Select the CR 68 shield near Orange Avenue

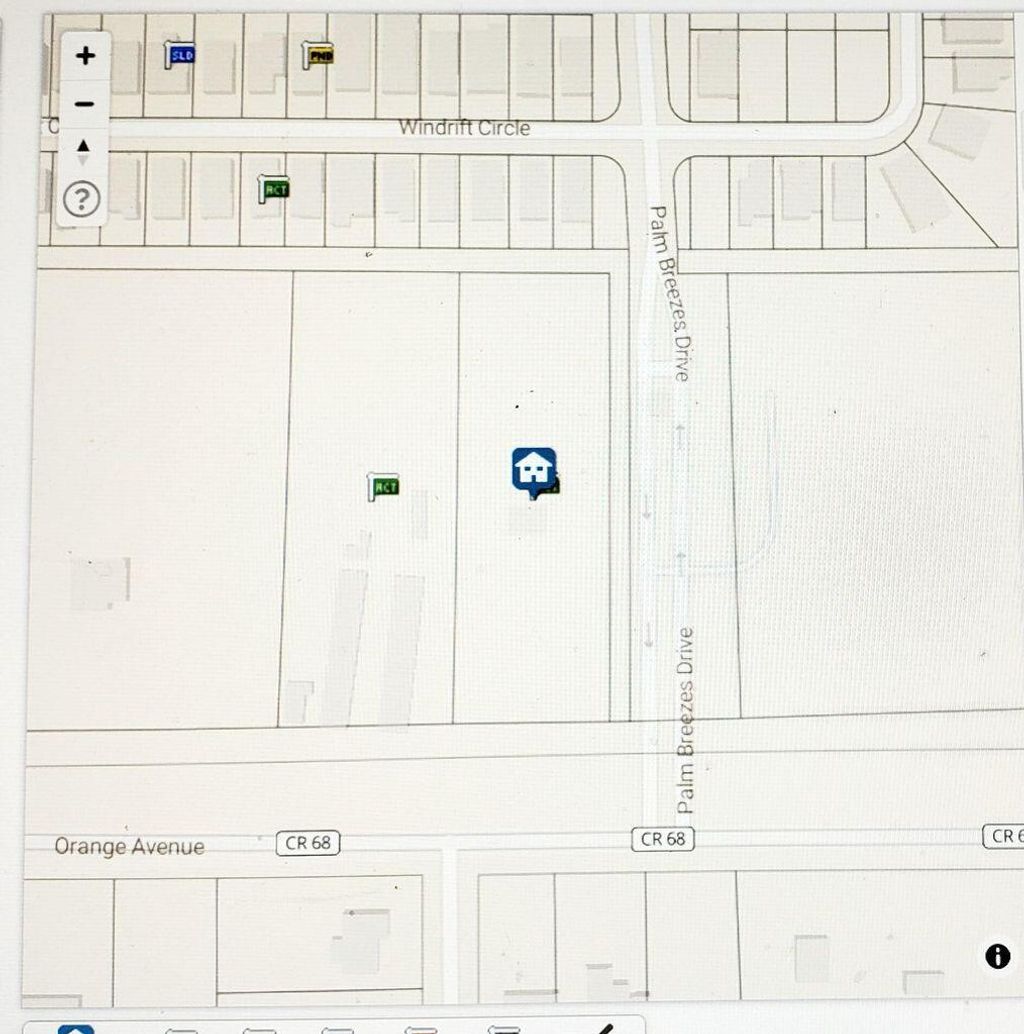point(306,843)
